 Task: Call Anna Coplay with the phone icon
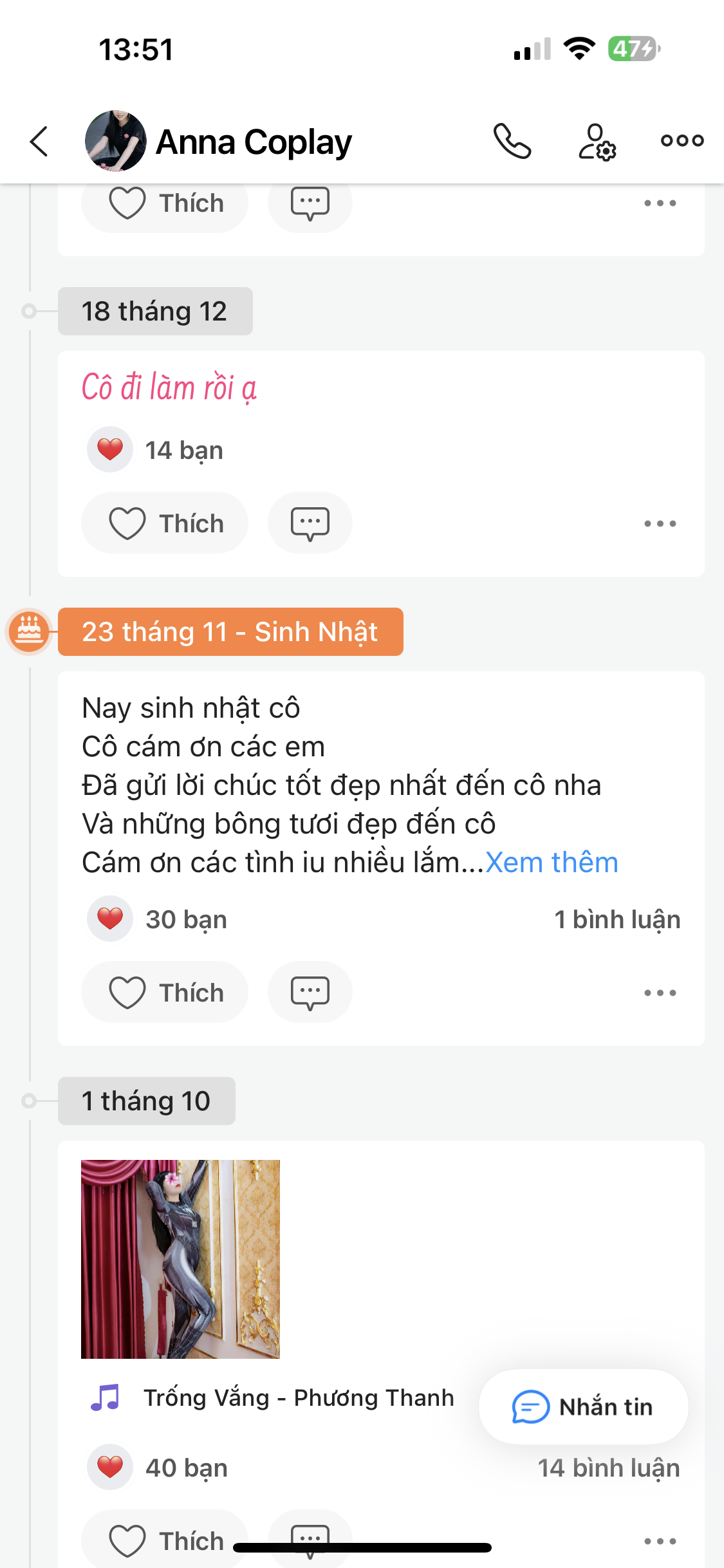[x=512, y=141]
